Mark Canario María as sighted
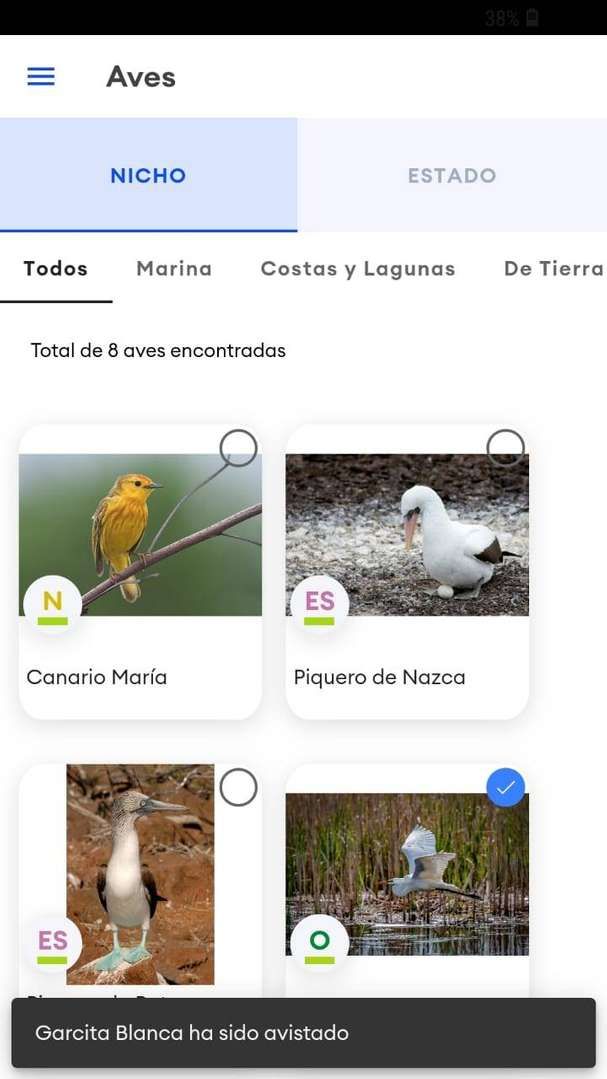Image resolution: width=607 pixels, height=1079 pixels. click(x=238, y=448)
